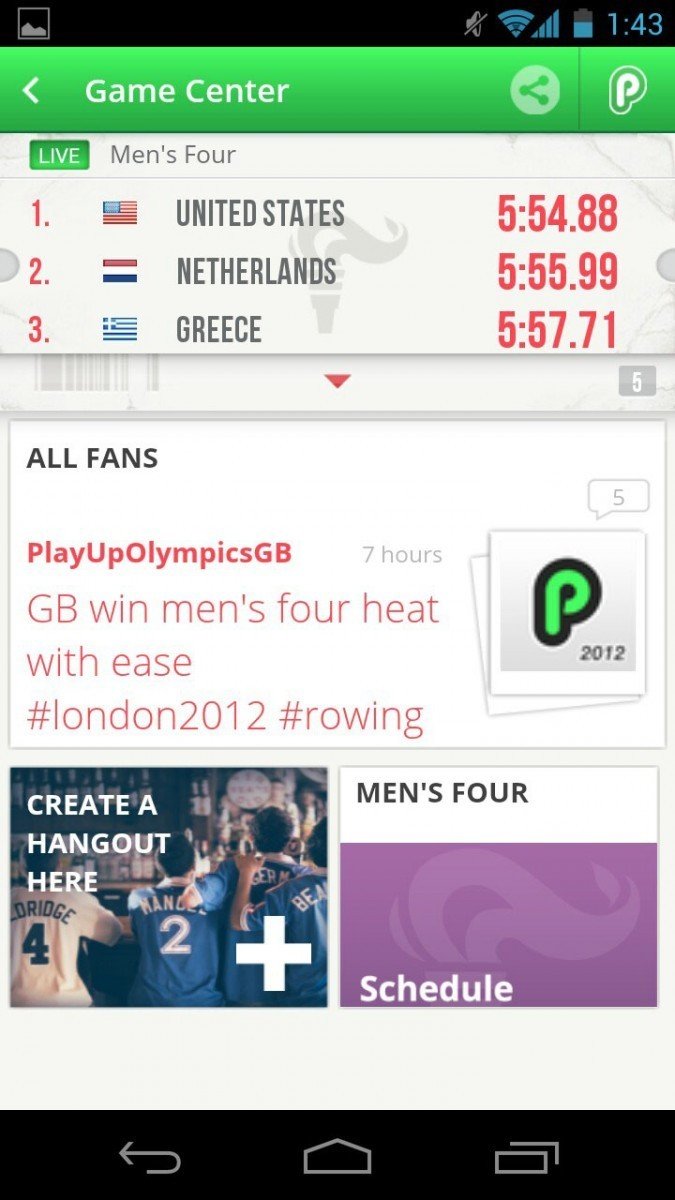The height and width of the screenshot is (1200, 675).
Task: Open the PlayUp logo menu
Action: [x=627, y=91]
